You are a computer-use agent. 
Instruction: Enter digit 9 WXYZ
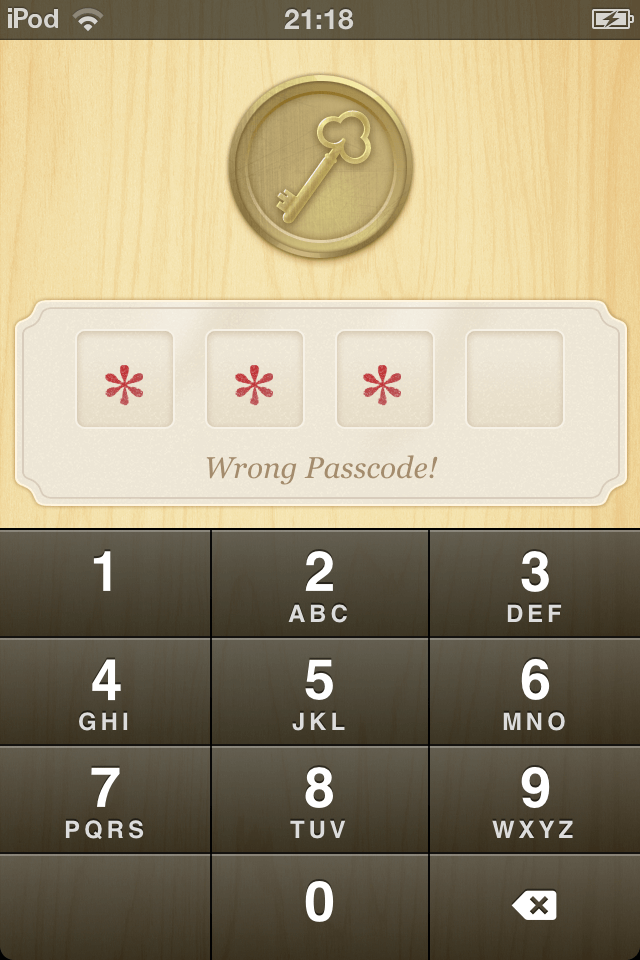pyautogui.click(x=535, y=799)
